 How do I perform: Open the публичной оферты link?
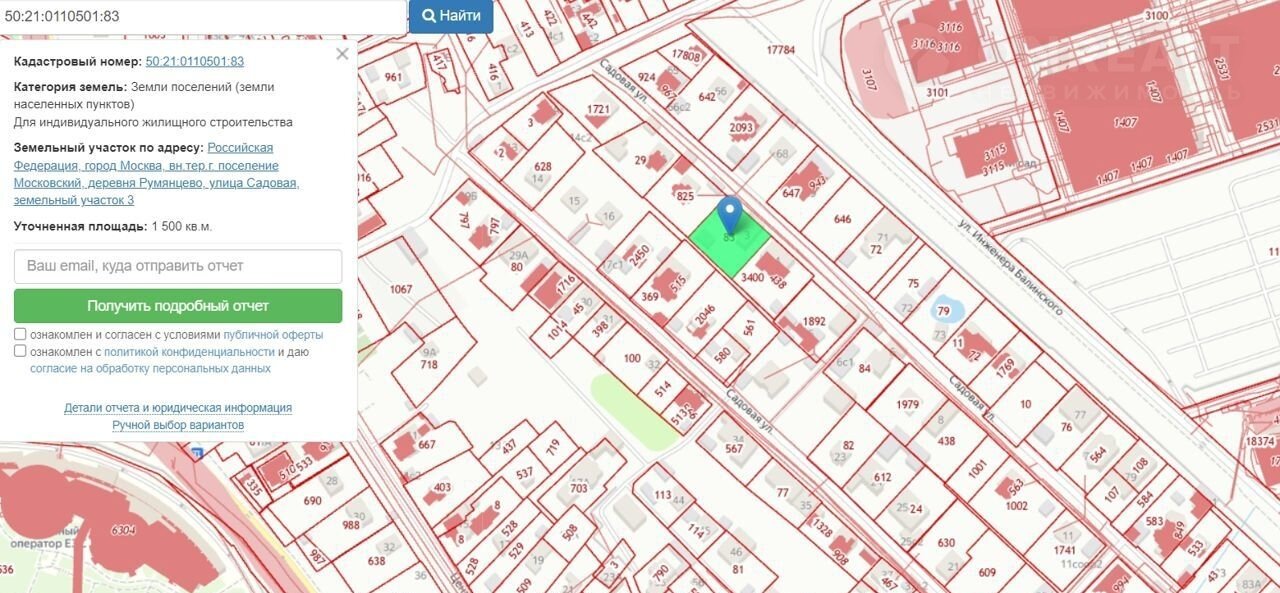point(273,335)
